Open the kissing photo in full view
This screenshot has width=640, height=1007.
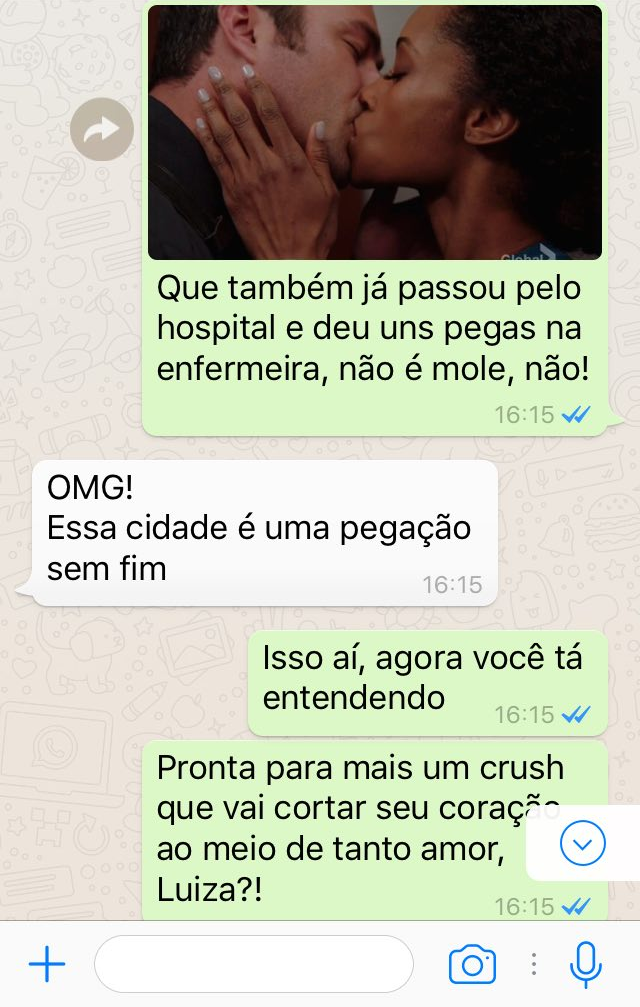click(375, 132)
